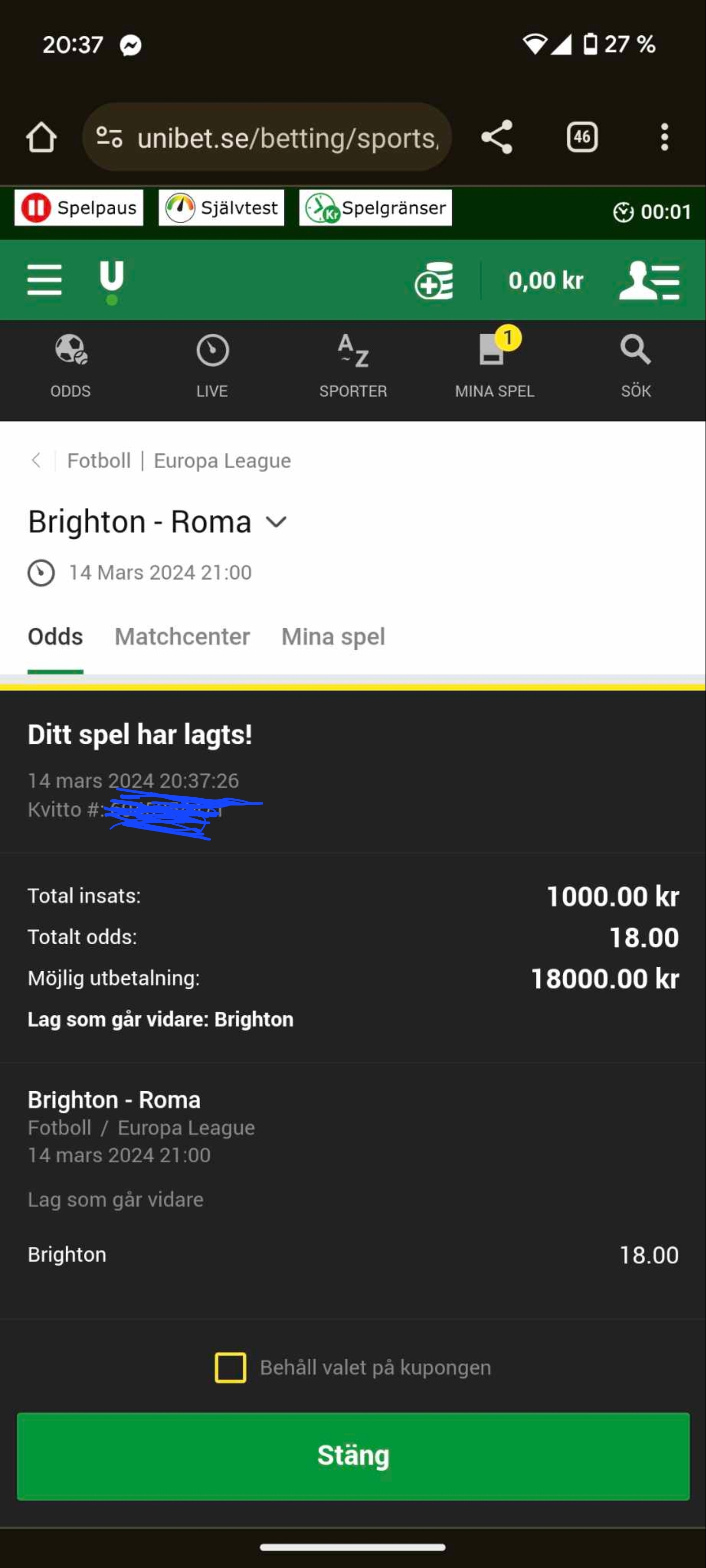This screenshot has height=1568, width=706.
Task: Open the Självtest self-assessment
Action: (x=221, y=208)
